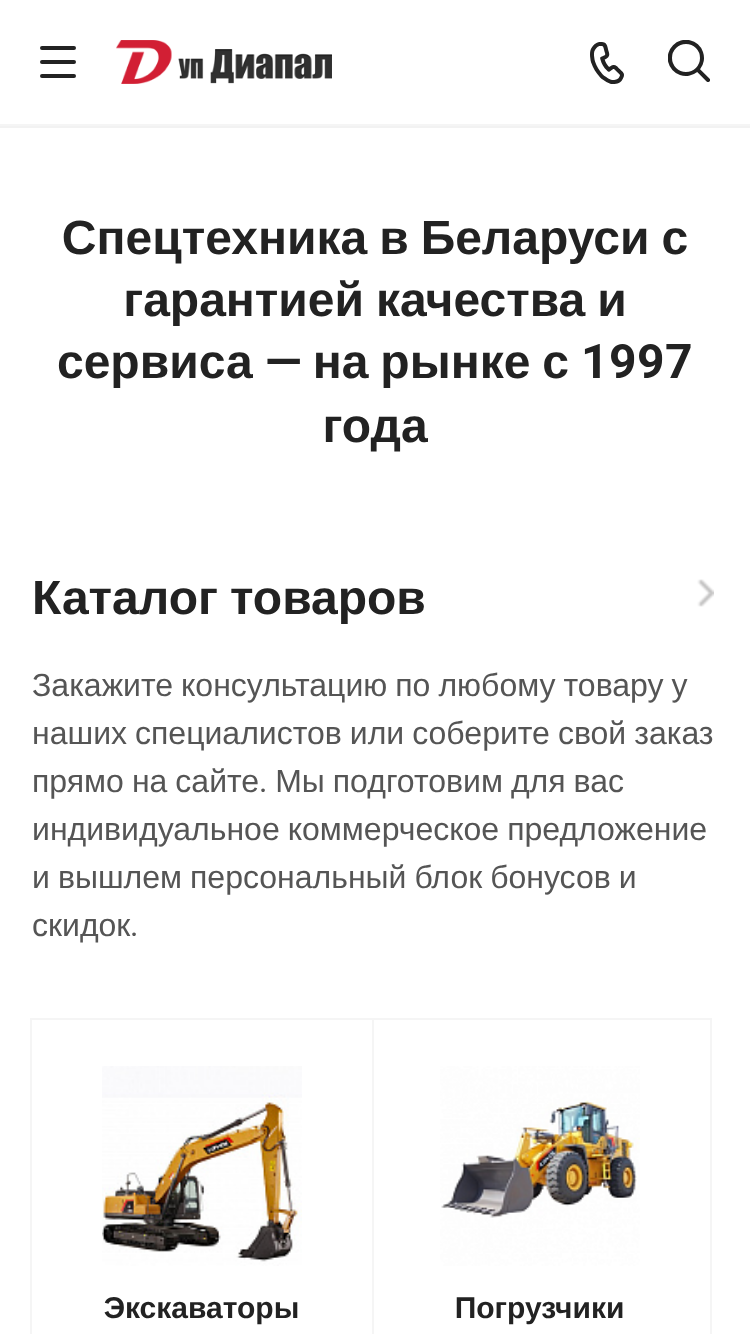The height and width of the screenshot is (1334, 750).
Task: Open the search icon
Action: pyautogui.click(x=689, y=62)
